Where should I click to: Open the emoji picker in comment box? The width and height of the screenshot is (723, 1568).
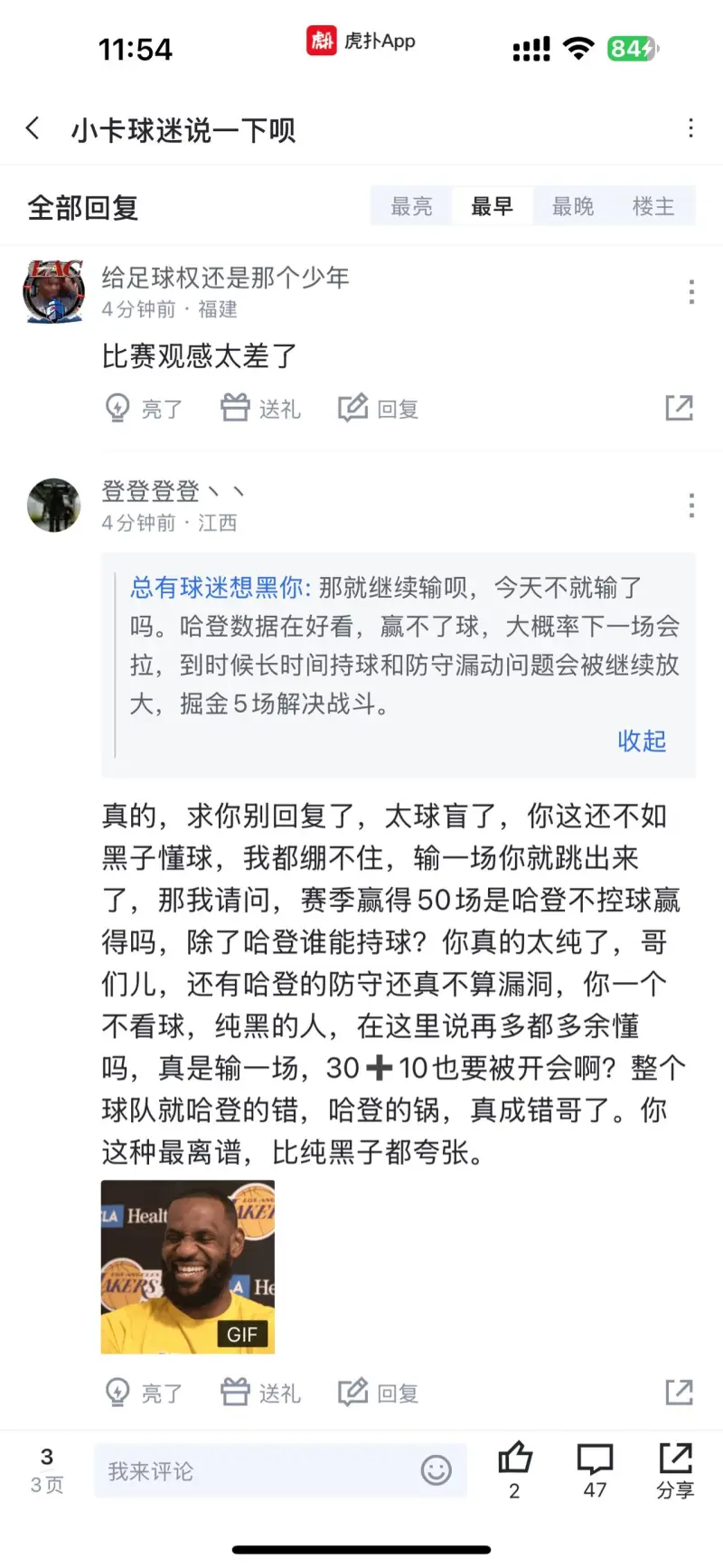[436, 1470]
